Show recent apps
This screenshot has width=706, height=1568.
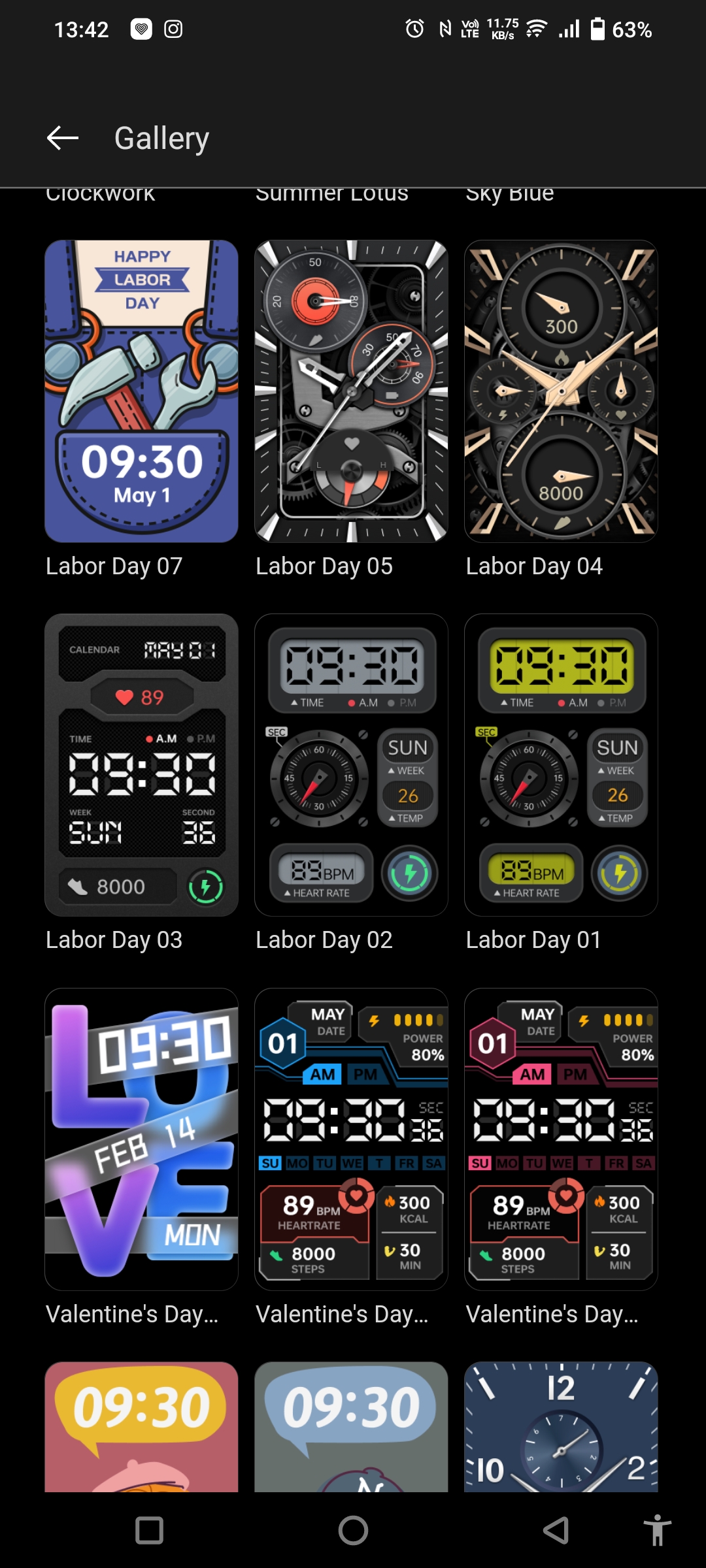click(x=149, y=1530)
